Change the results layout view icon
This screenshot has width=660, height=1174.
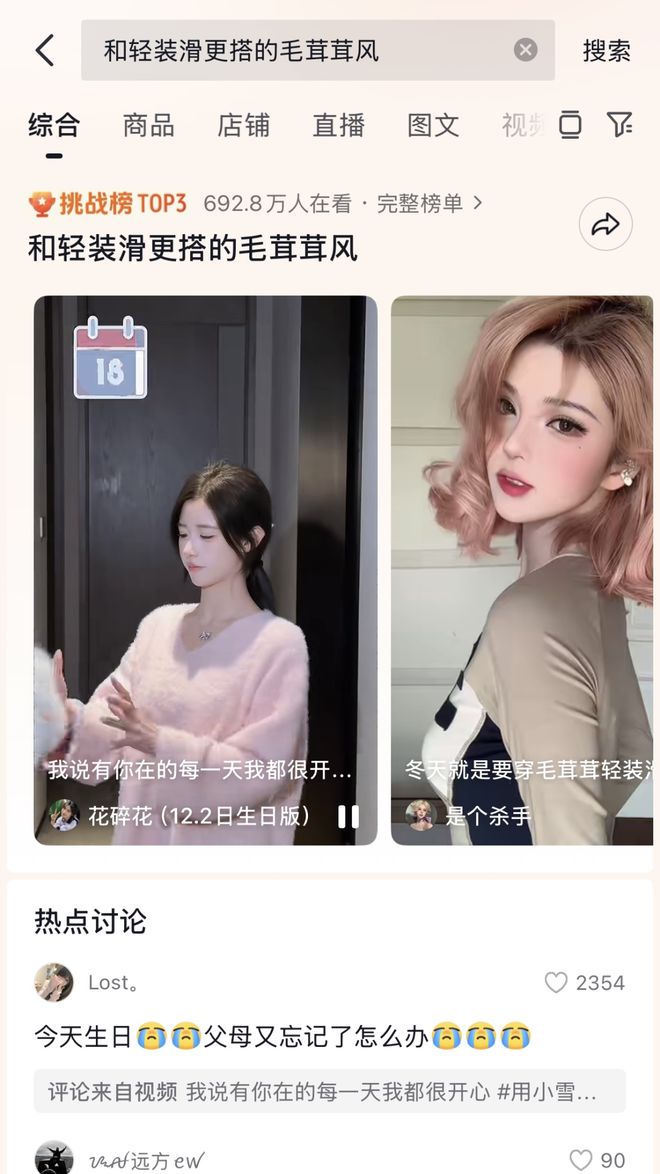[x=570, y=125]
